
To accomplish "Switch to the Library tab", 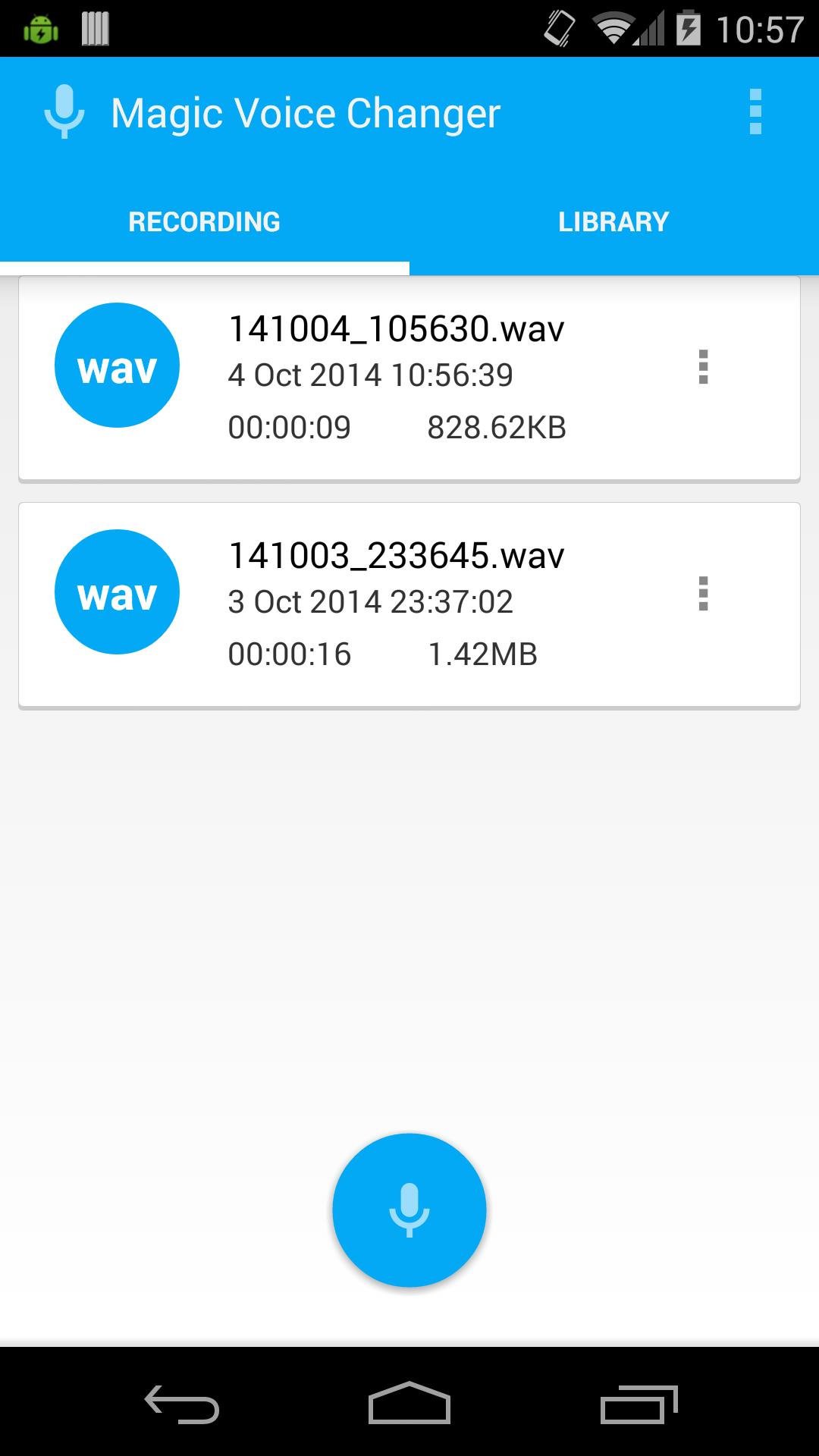I will click(613, 221).
